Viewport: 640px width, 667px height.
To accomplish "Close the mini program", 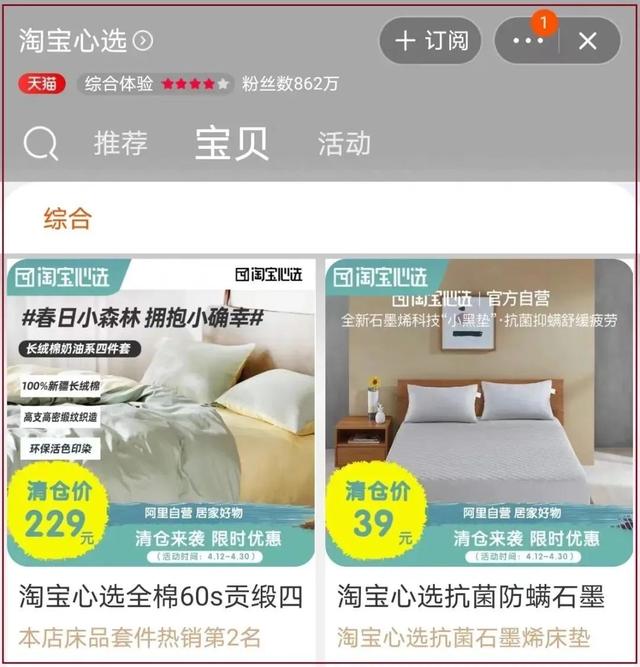I will coord(588,41).
